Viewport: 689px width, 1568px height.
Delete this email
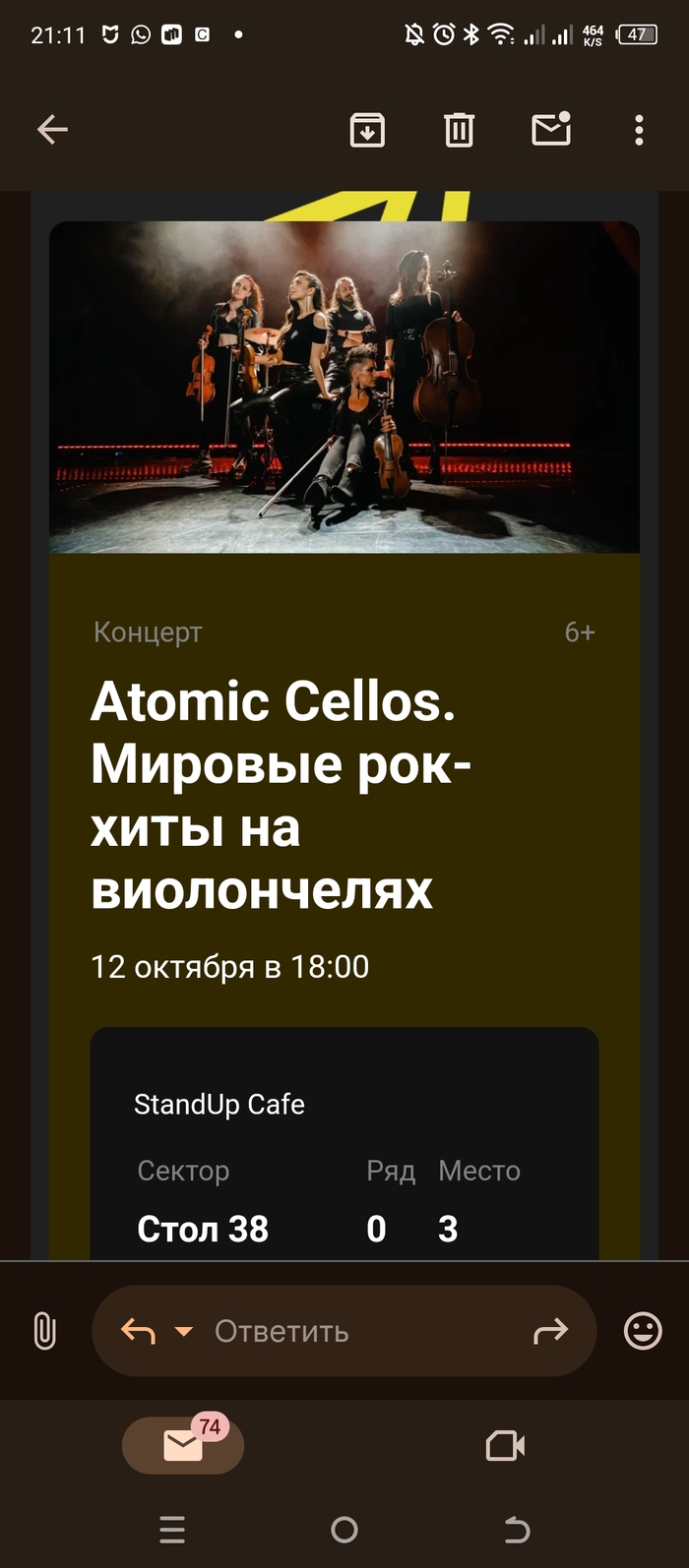coord(459,130)
